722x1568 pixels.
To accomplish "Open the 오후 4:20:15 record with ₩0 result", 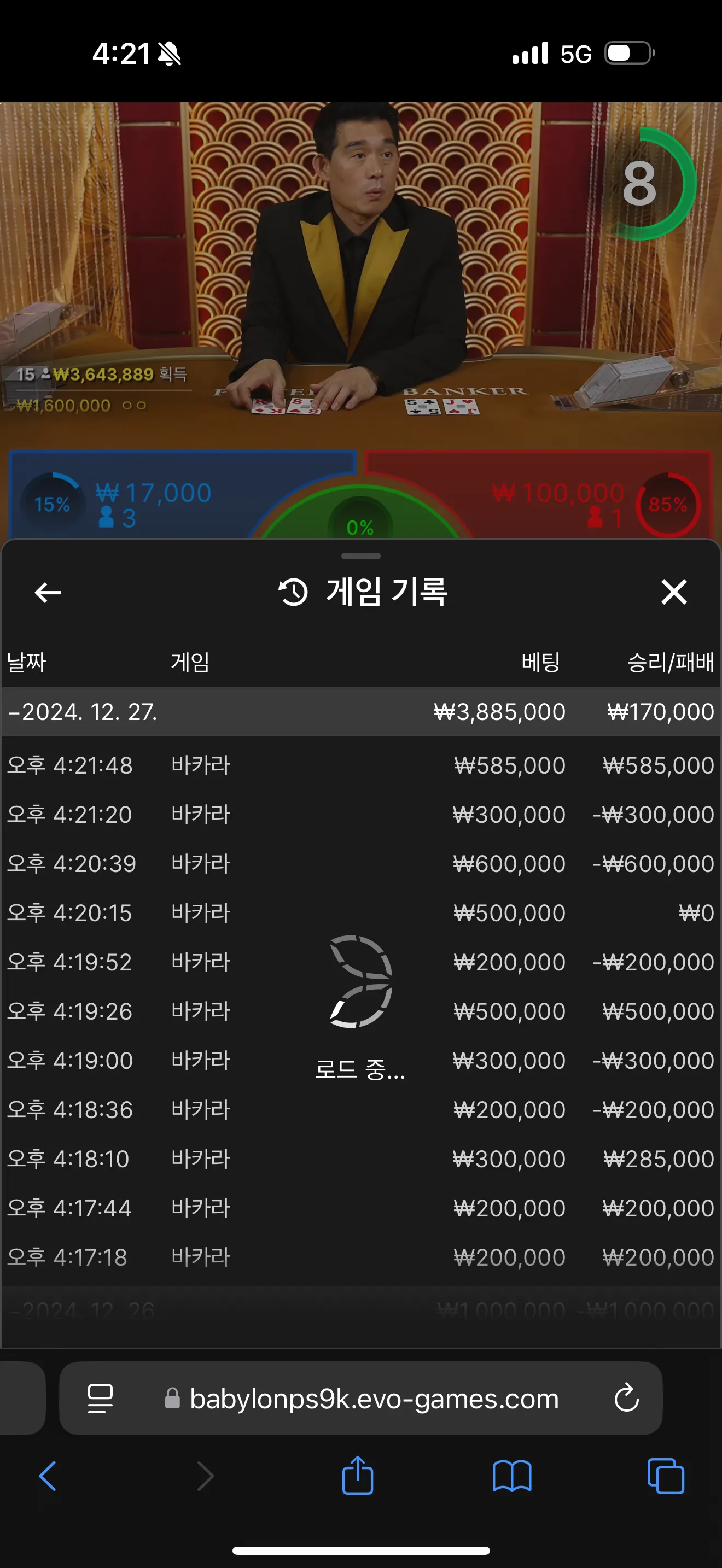I will (360, 913).
